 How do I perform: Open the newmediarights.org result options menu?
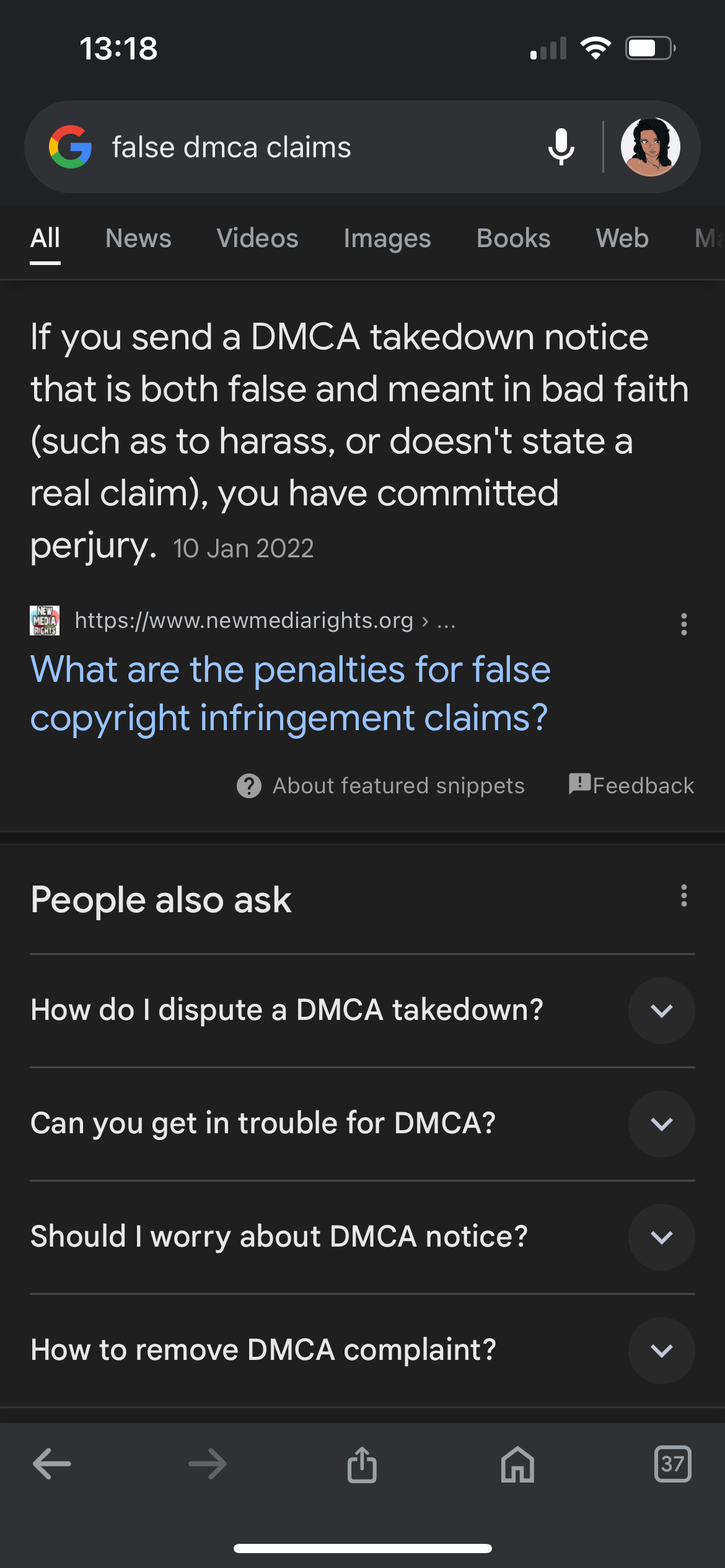(x=684, y=624)
